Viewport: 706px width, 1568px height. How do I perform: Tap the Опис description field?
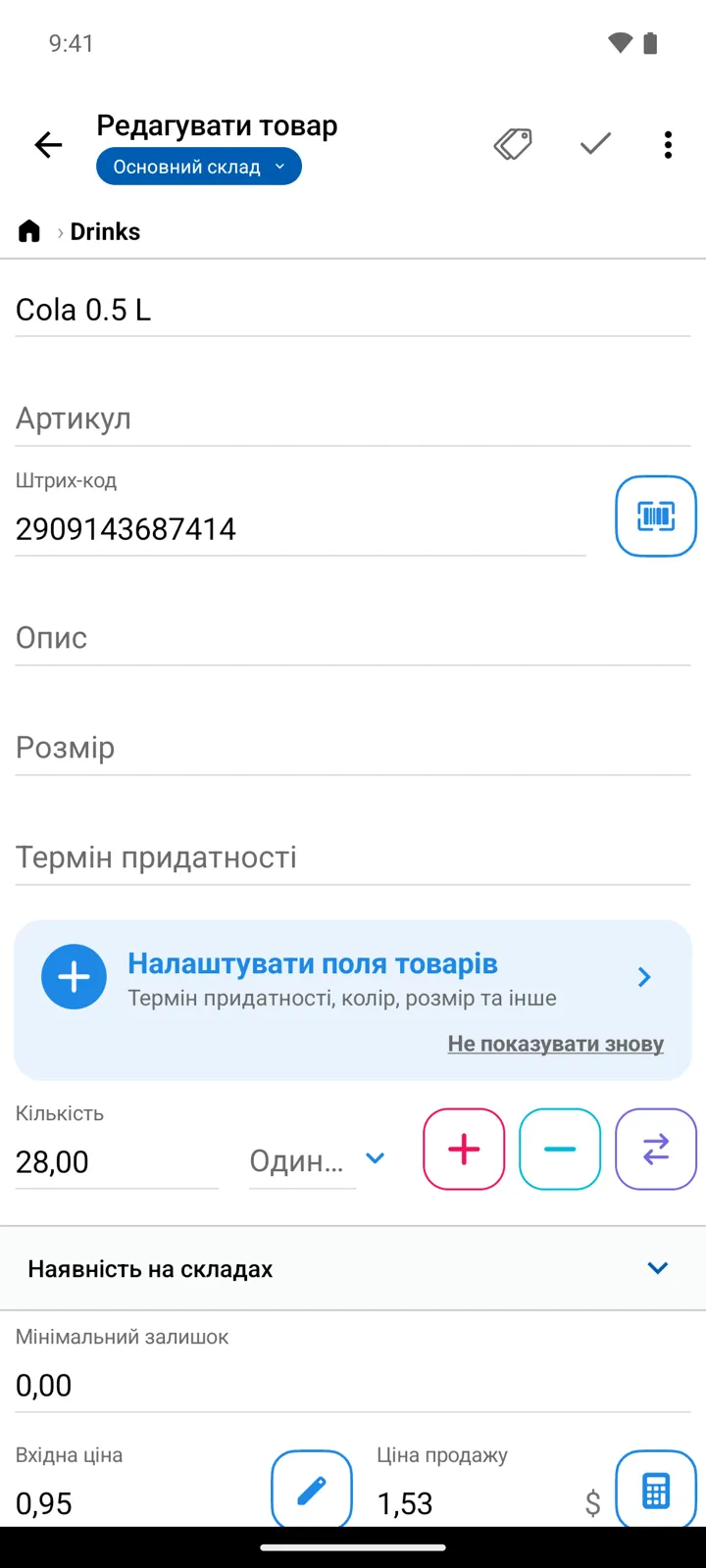coord(353,639)
